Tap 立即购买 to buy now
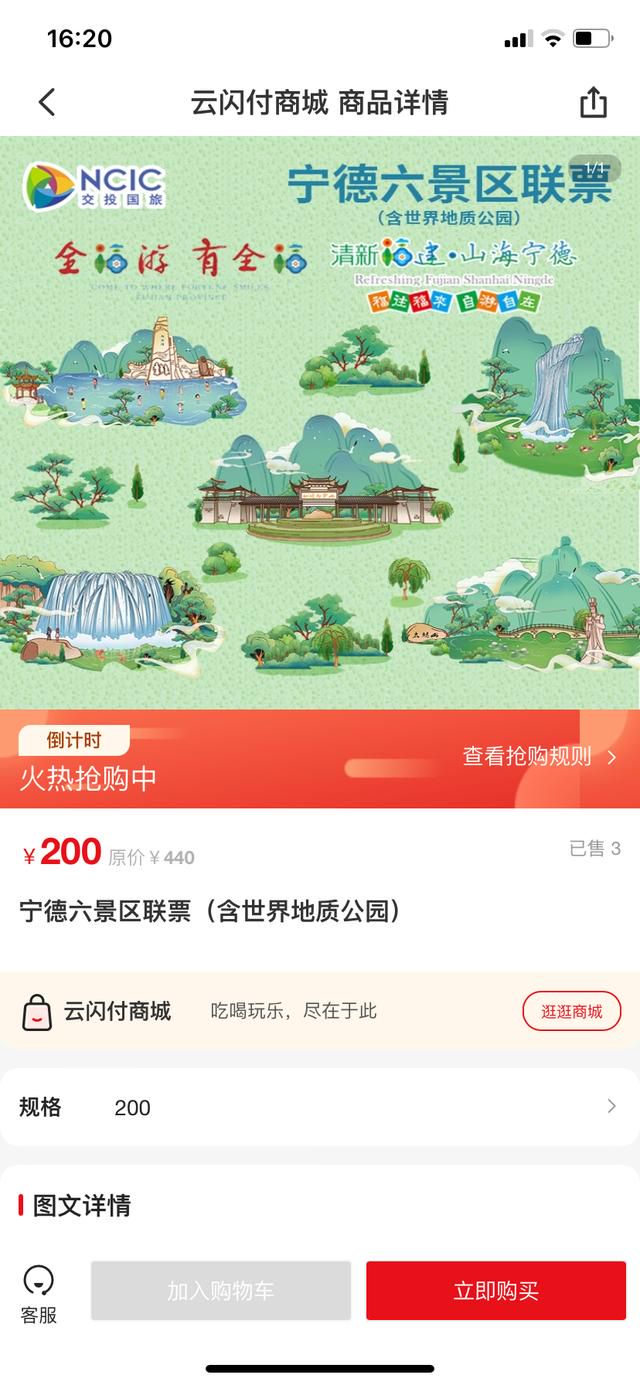 496,1291
